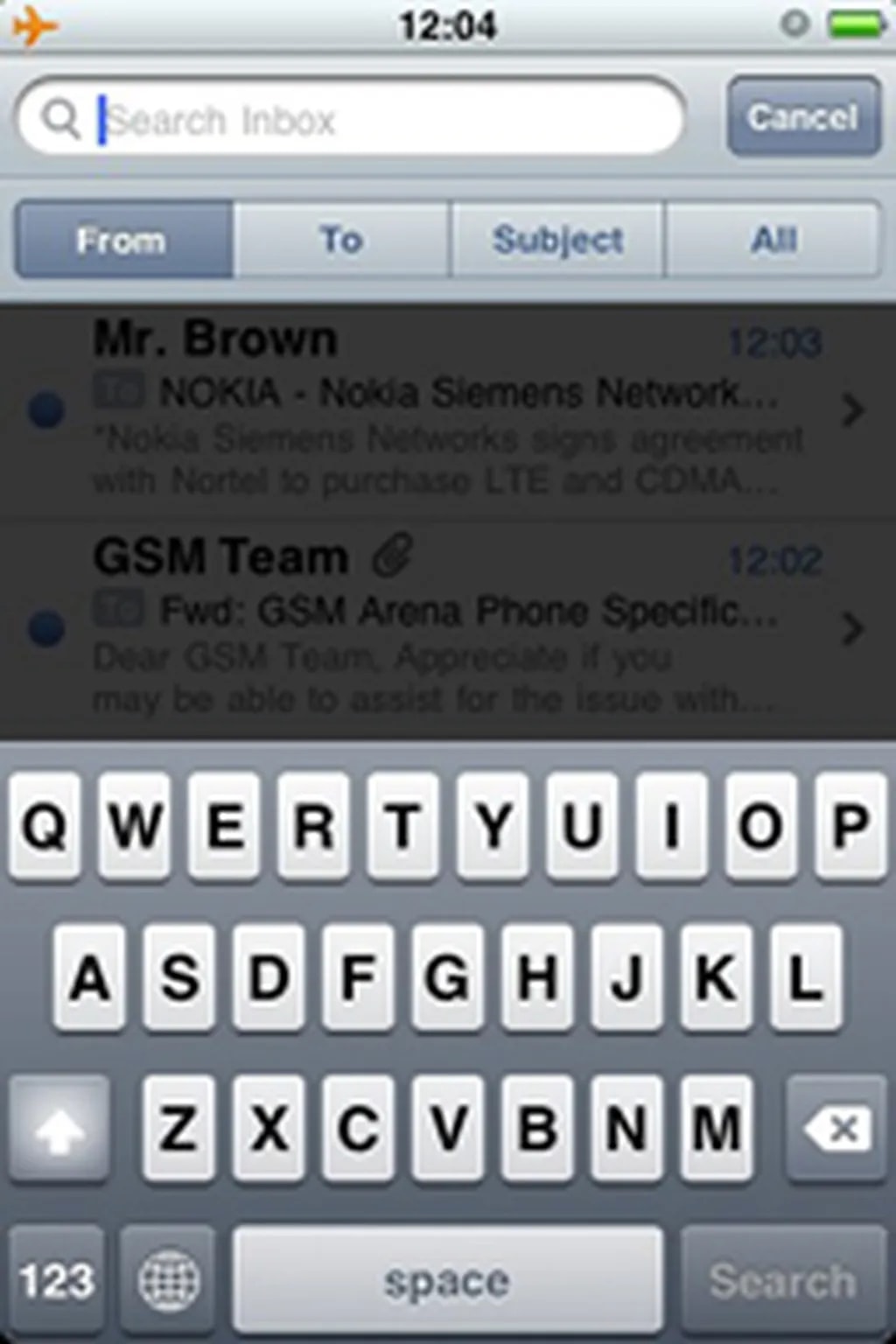Hit the backspace key
Image resolution: width=896 pixels, height=1344 pixels.
[836, 1129]
